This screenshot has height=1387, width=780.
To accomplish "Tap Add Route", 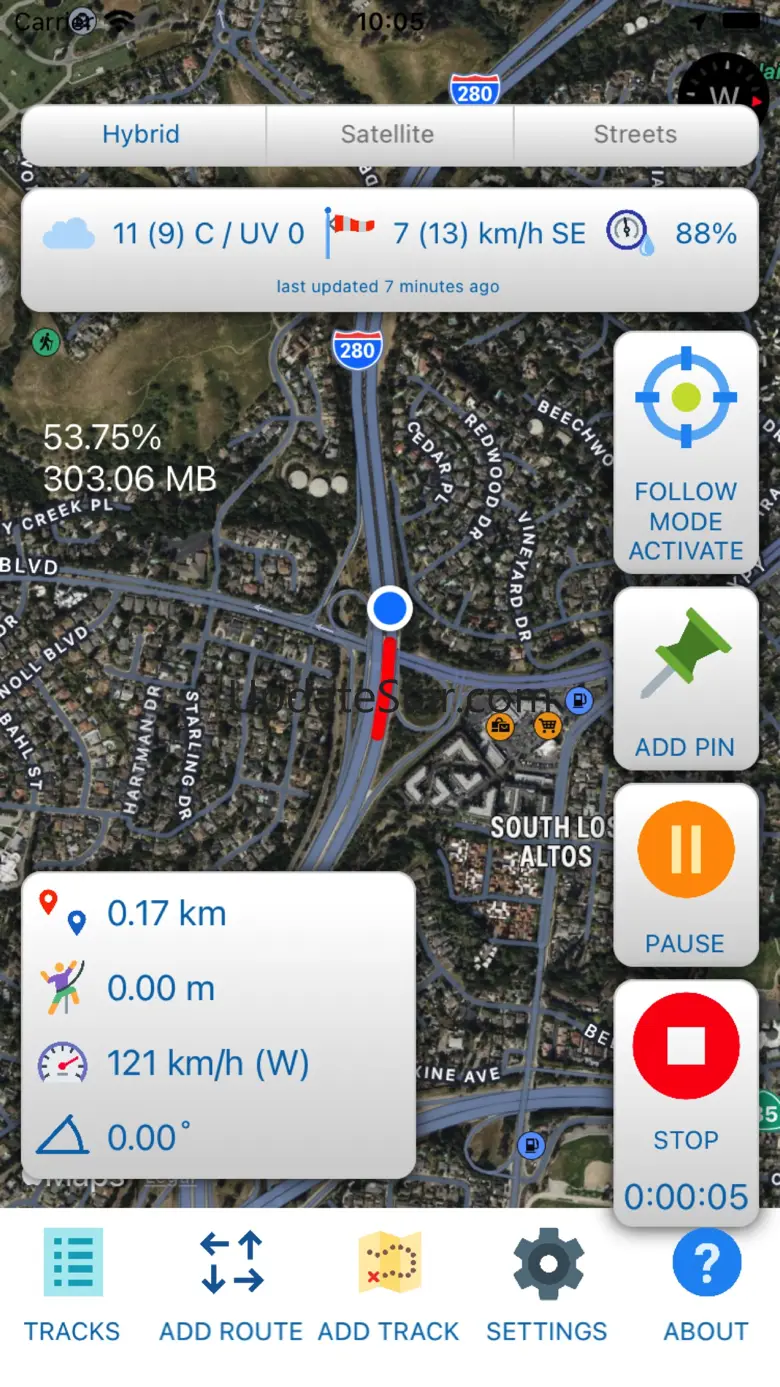I will pos(231,1285).
